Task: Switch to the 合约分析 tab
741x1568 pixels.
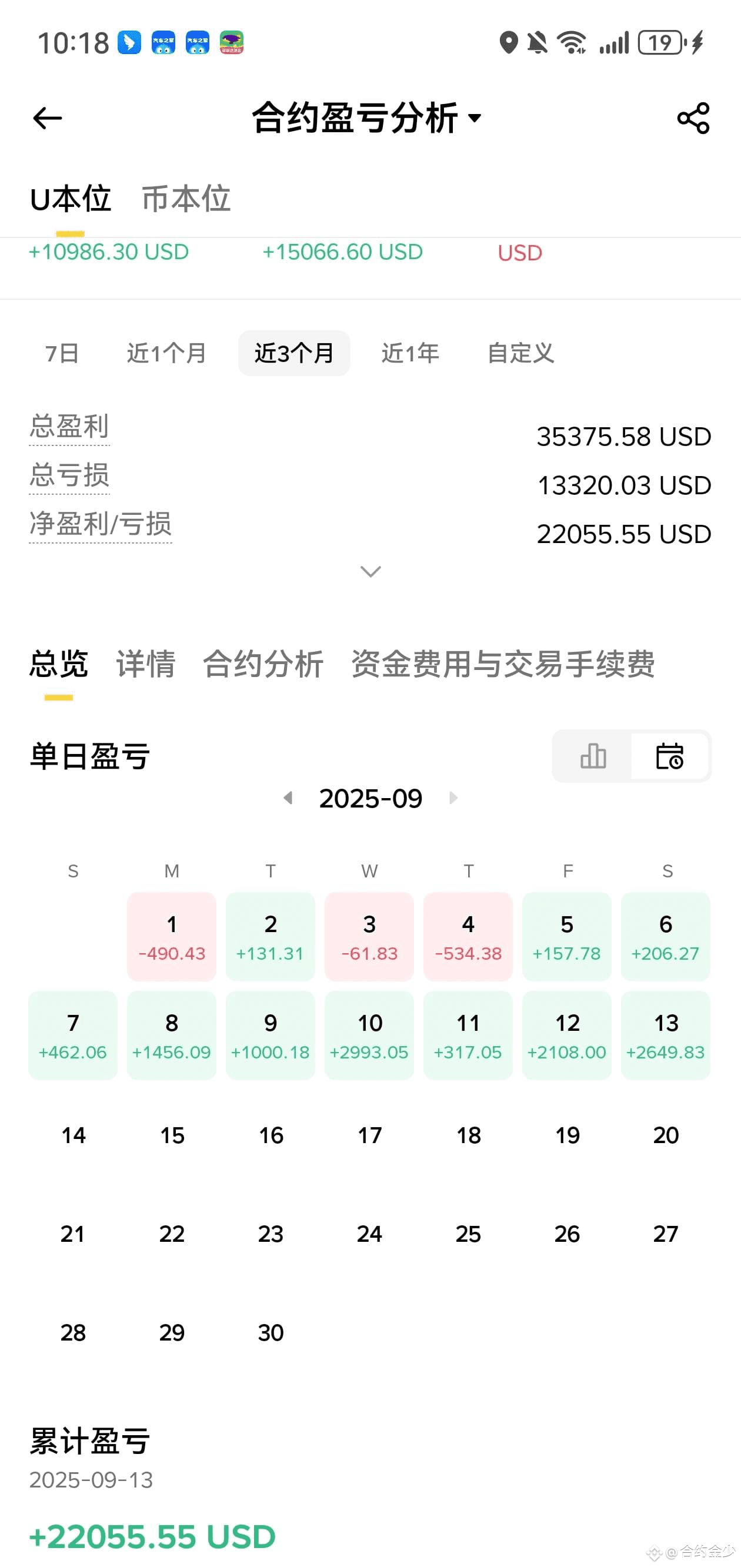Action: coord(262,664)
